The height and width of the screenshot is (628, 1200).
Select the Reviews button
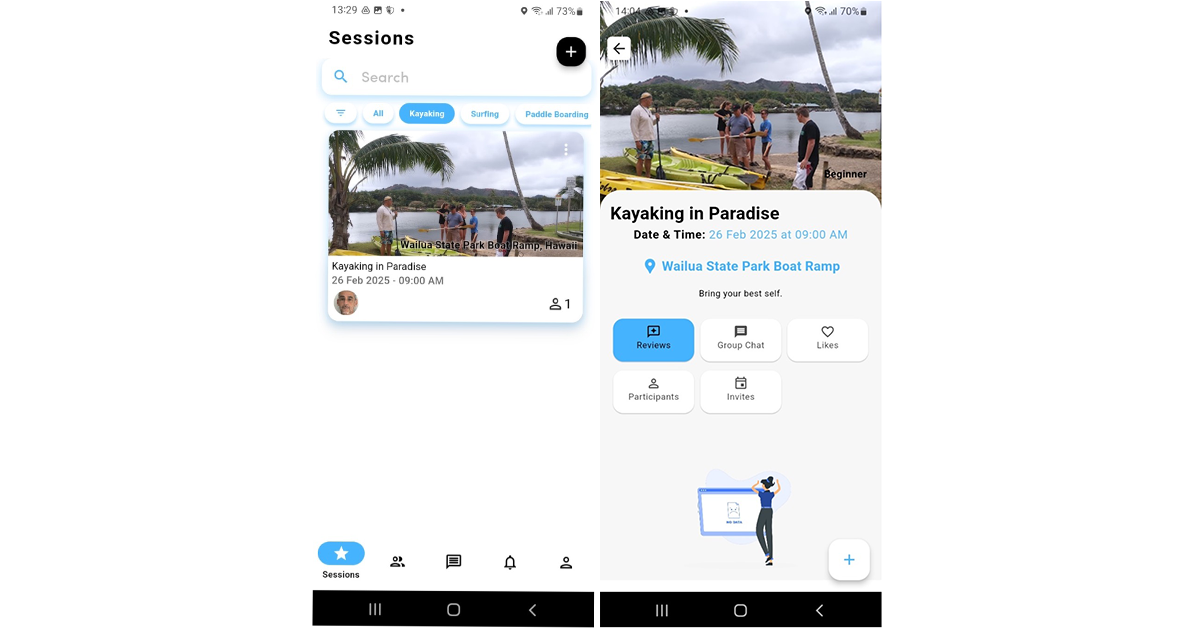pyautogui.click(x=653, y=339)
